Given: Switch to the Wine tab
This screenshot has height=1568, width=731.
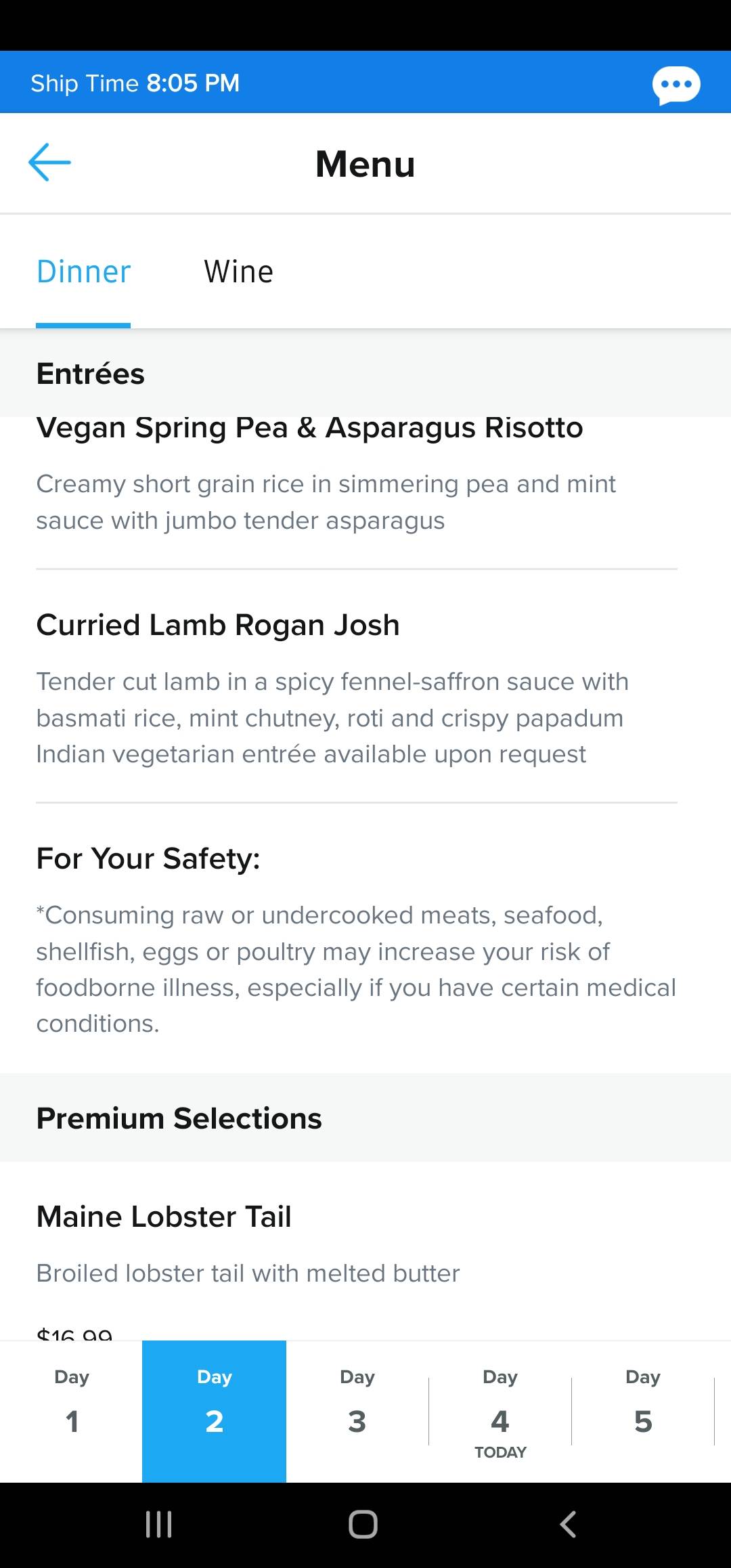Looking at the screenshot, I should 239,272.
